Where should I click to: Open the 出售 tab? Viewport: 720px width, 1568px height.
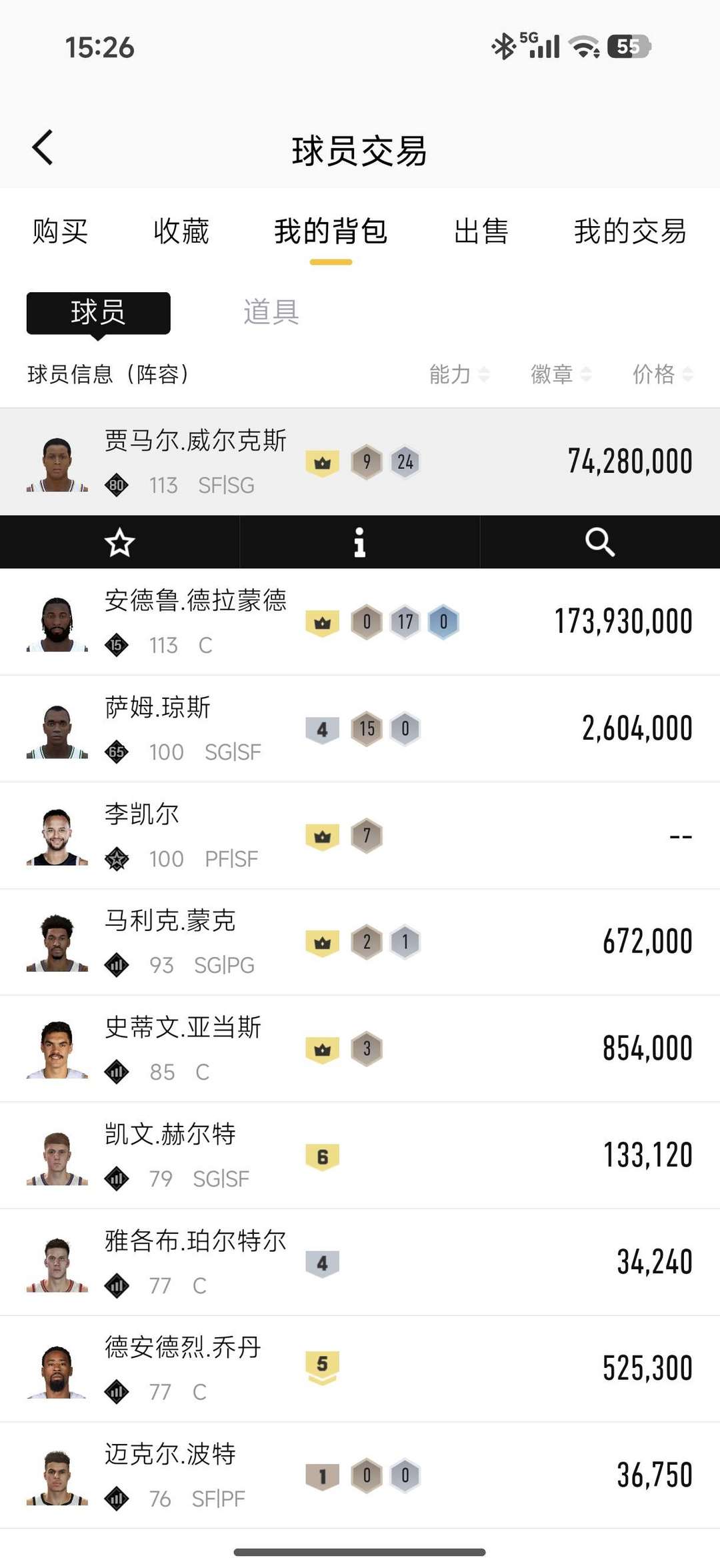[x=481, y=231]
